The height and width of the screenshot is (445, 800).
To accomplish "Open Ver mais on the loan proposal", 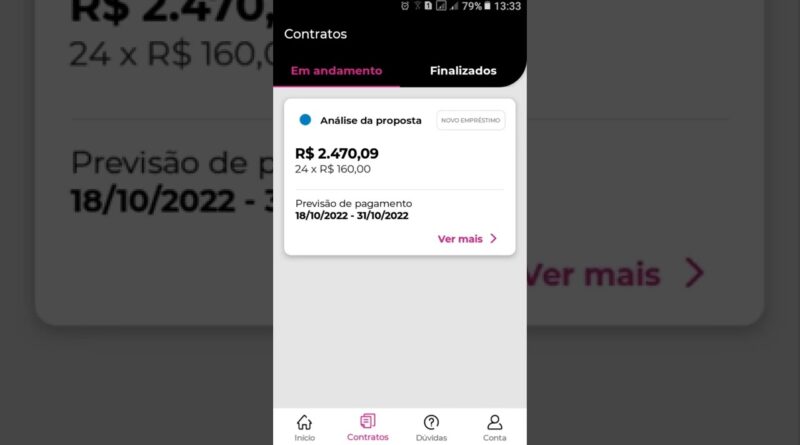I will click(x=467, y=239).
